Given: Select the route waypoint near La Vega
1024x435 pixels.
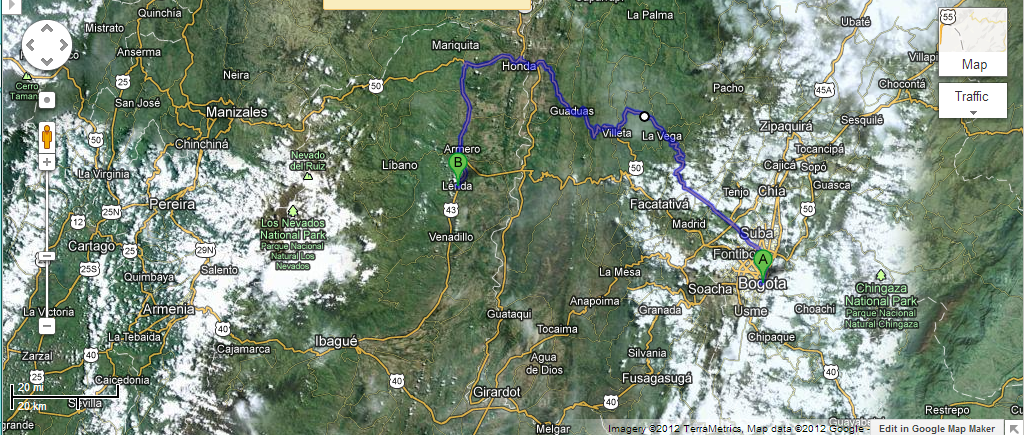Looking at the screenshot, I should tap(645, 115).
